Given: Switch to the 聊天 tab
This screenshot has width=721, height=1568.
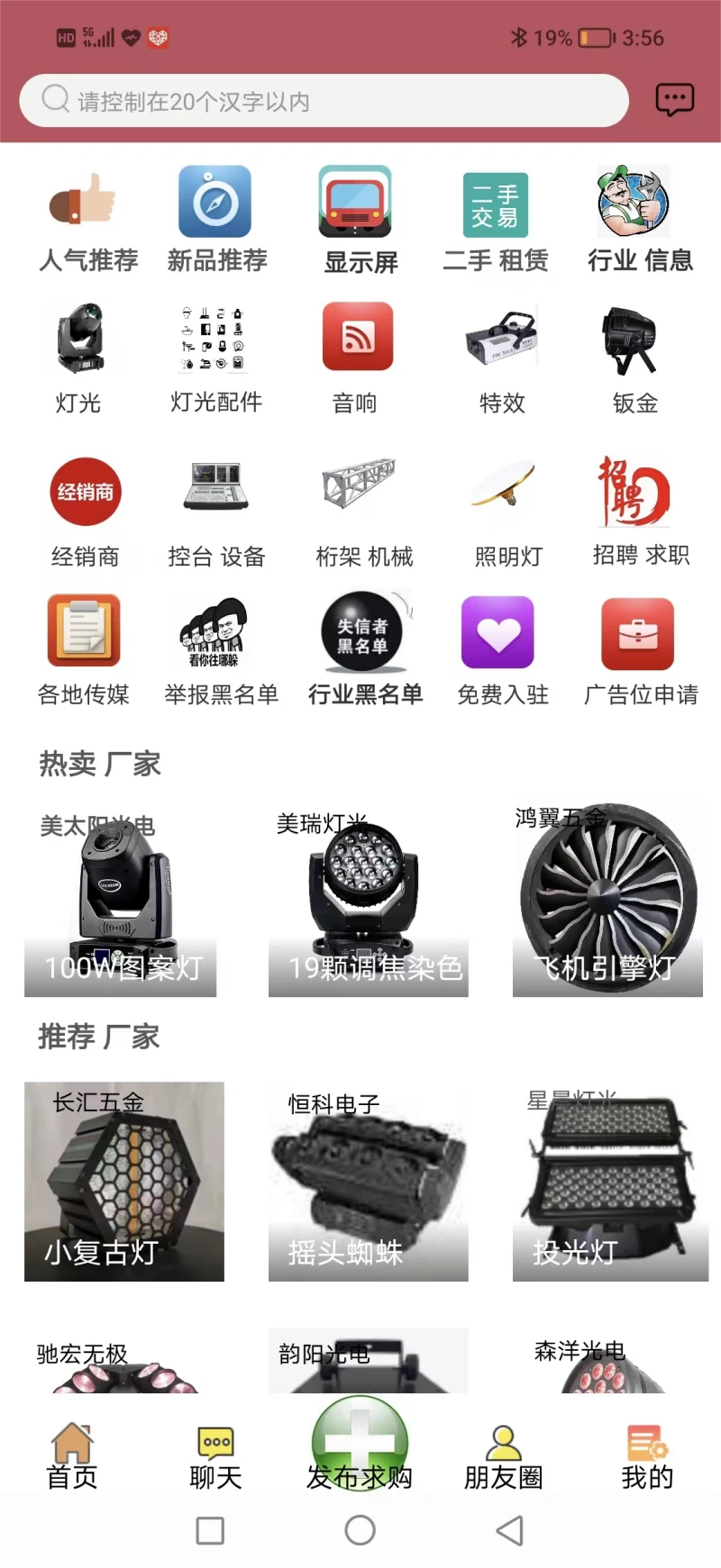Looking at the screenshot, I should click(215, 1457).
